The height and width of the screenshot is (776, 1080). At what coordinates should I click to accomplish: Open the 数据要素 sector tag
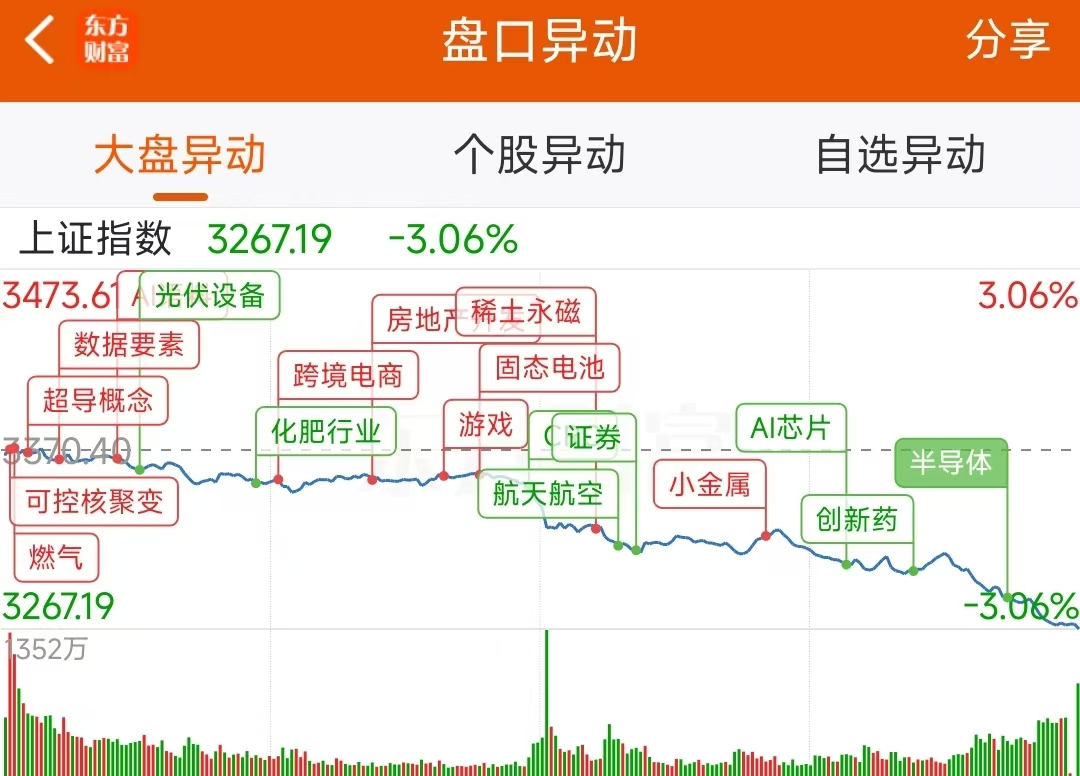coord(129,345)
